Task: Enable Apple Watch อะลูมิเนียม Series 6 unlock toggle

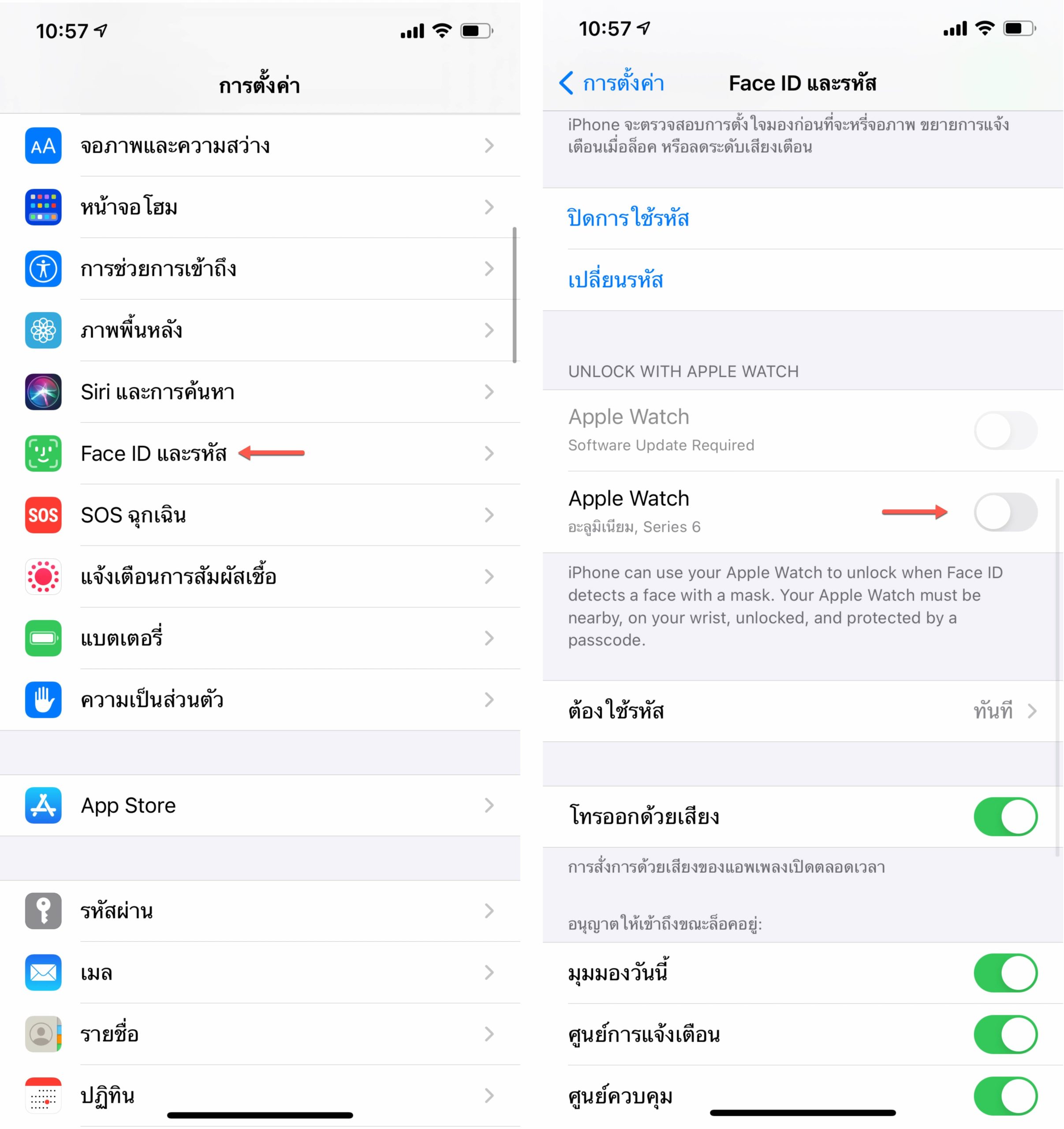Action: pyautogui.click(x=1005, y=512)
